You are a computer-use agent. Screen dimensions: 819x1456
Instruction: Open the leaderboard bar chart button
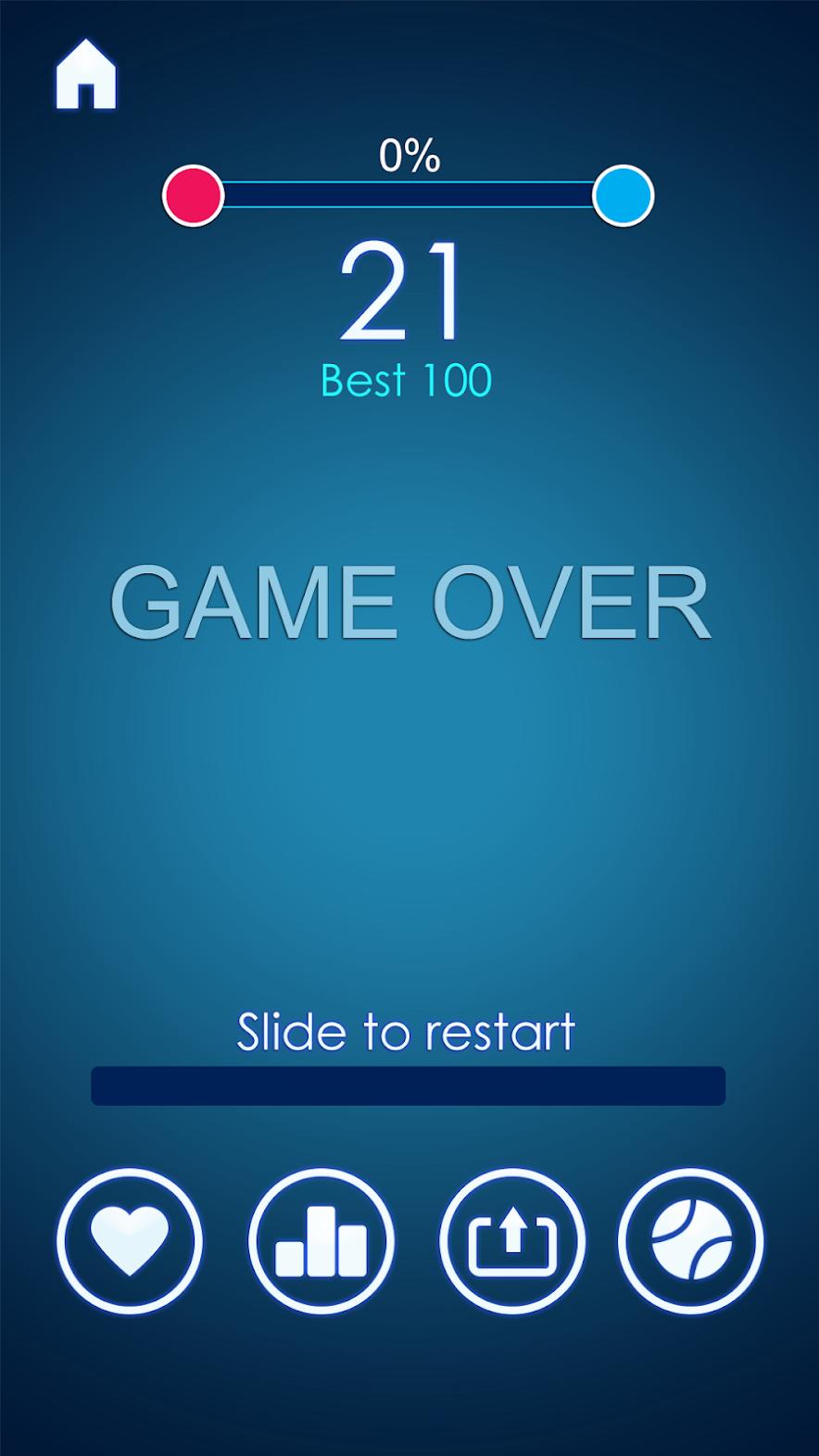click(x=321, y=1240)
